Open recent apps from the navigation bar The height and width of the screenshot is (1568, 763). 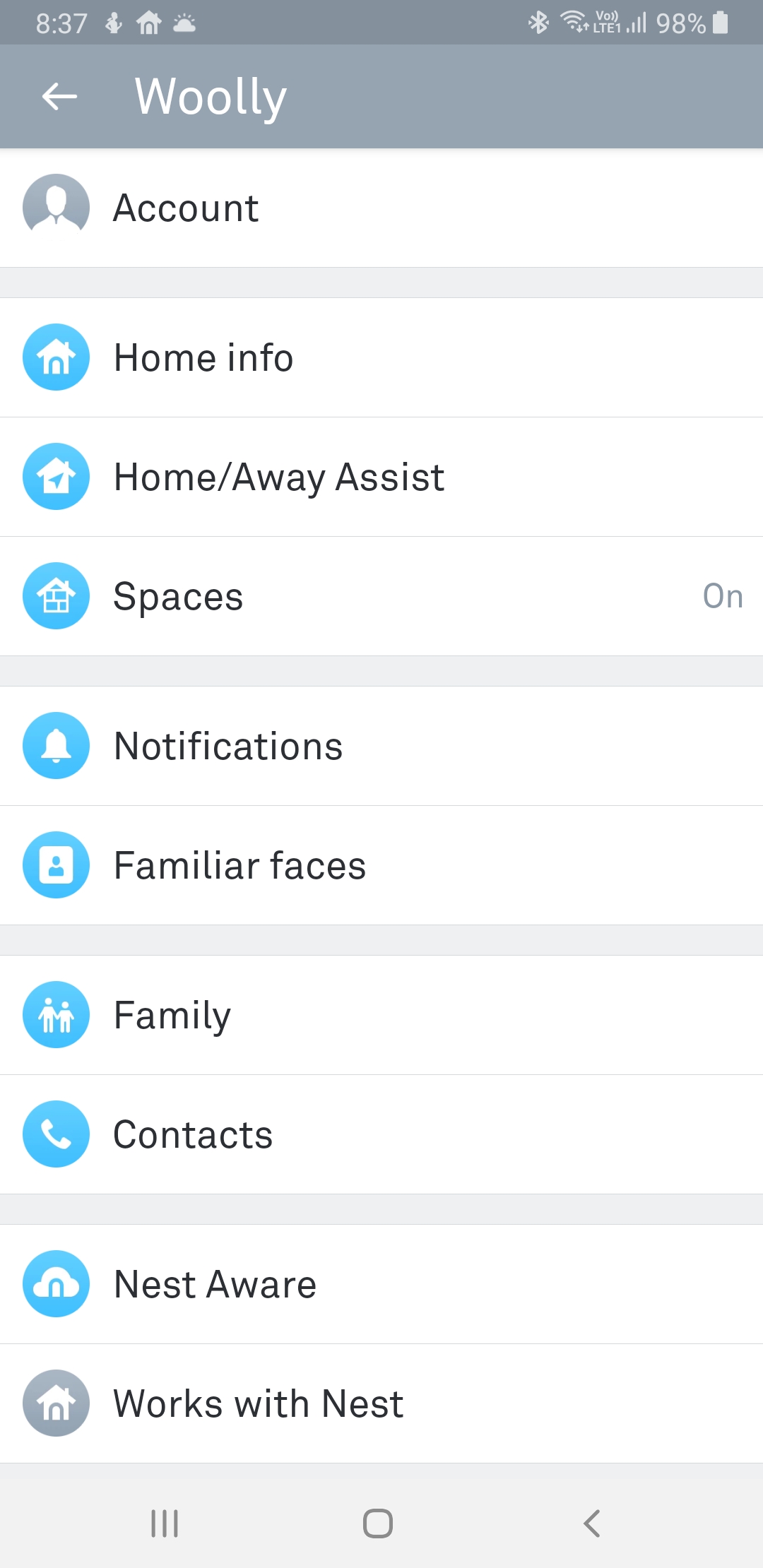point(165,1524)
